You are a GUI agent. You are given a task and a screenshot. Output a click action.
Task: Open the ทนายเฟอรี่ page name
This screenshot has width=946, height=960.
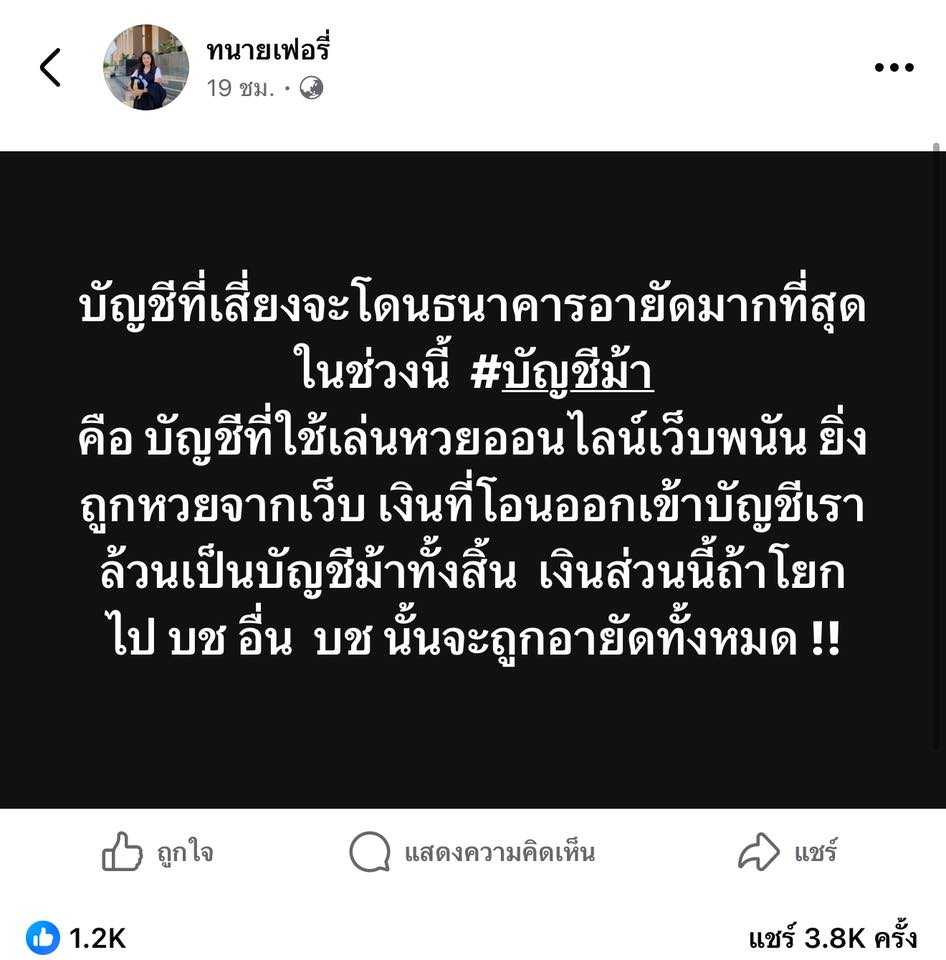(x=268, y=50)
